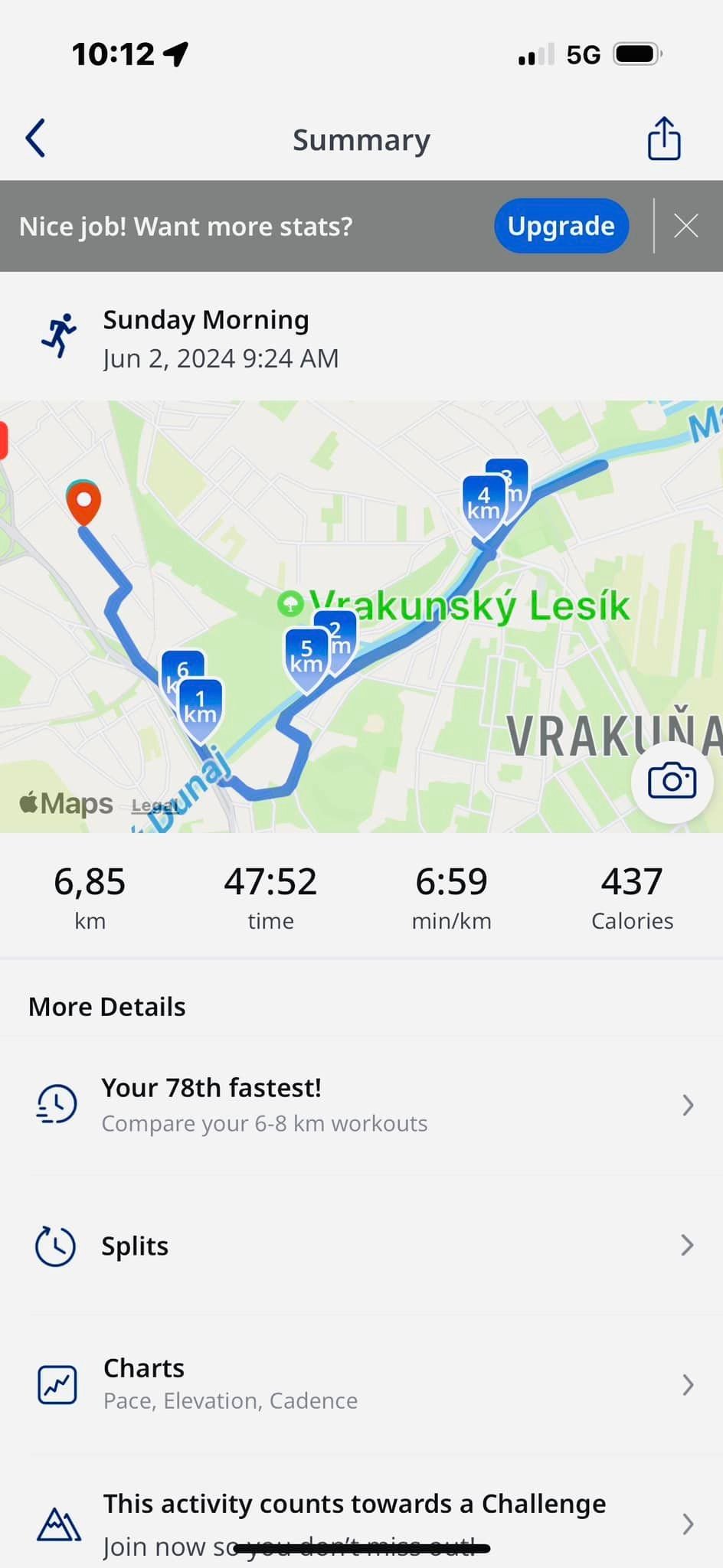
Task: Open the Challenge activity row
Action: [x=361, y=1524]
